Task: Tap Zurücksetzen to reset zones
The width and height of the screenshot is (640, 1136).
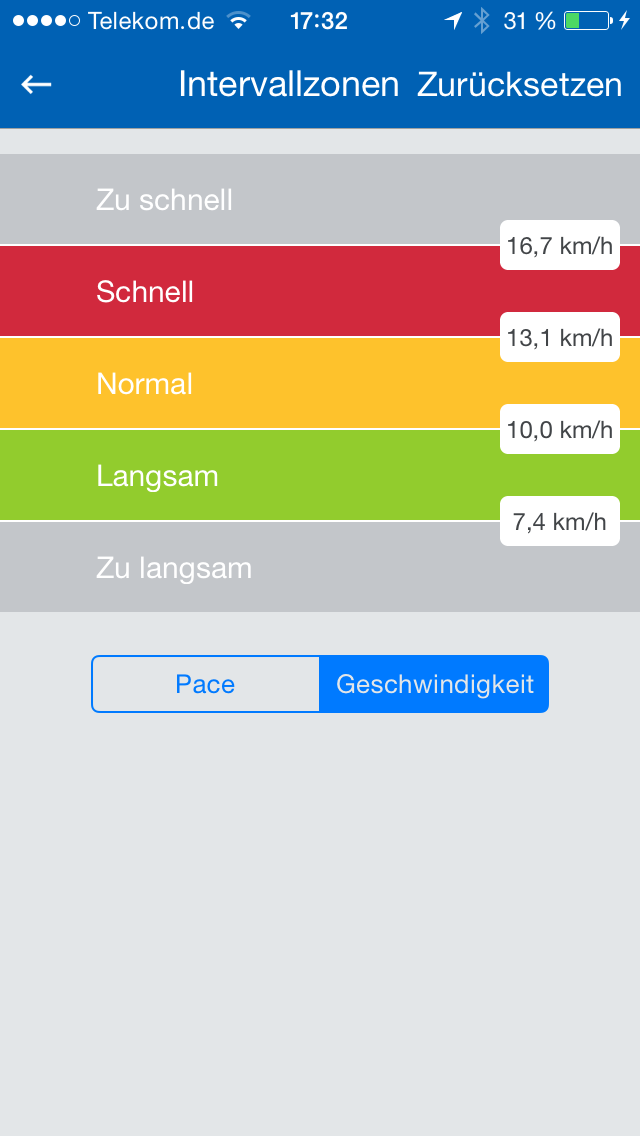Action: click(519, 85)
